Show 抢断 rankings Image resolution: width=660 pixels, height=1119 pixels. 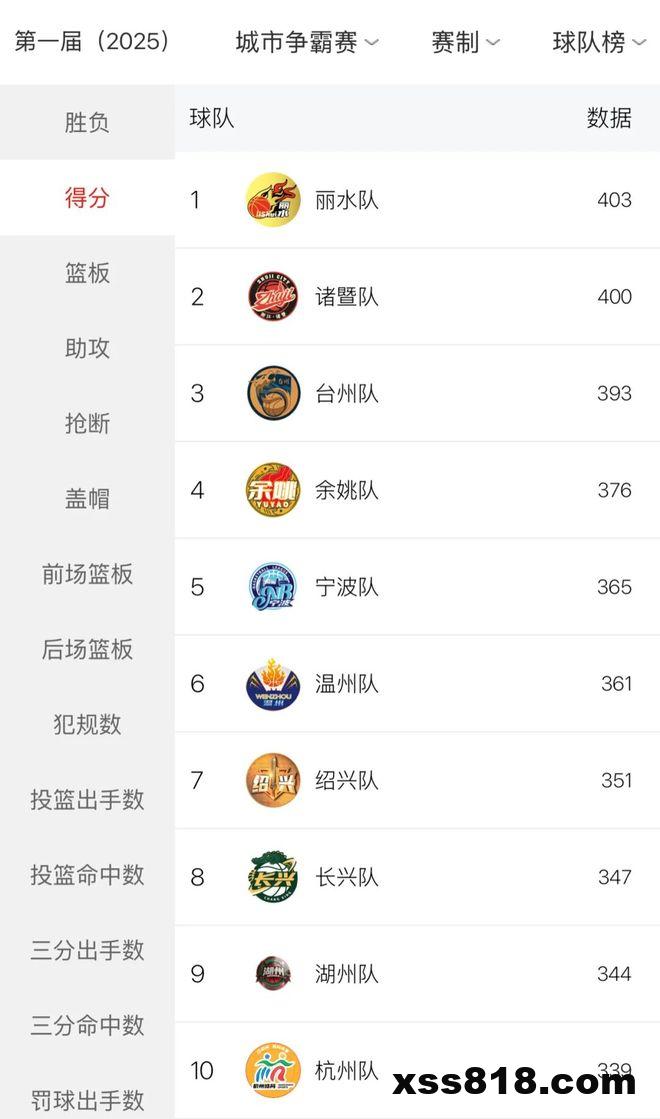87,424
